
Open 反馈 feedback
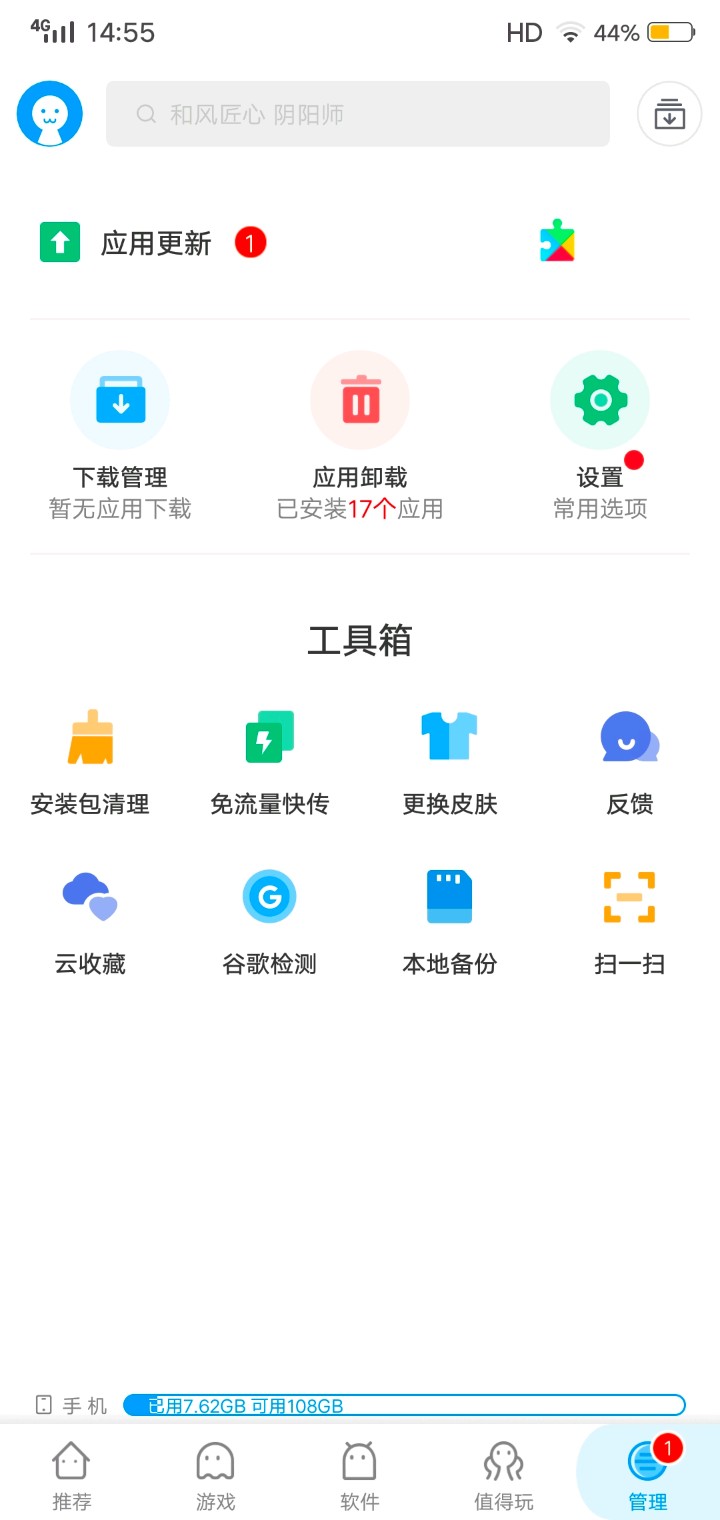click(x=630, y=762)
